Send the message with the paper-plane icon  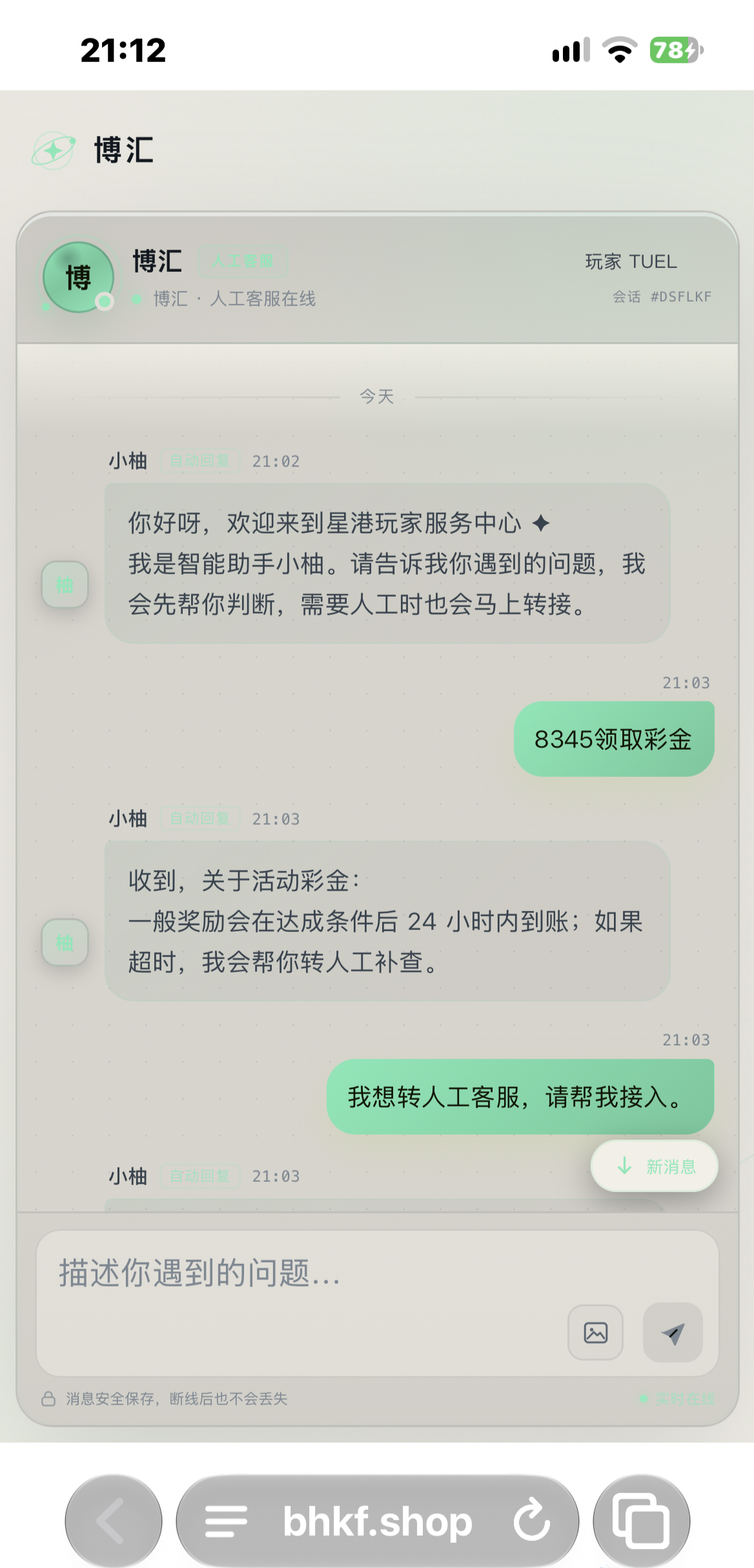[x=673, y=1332]
